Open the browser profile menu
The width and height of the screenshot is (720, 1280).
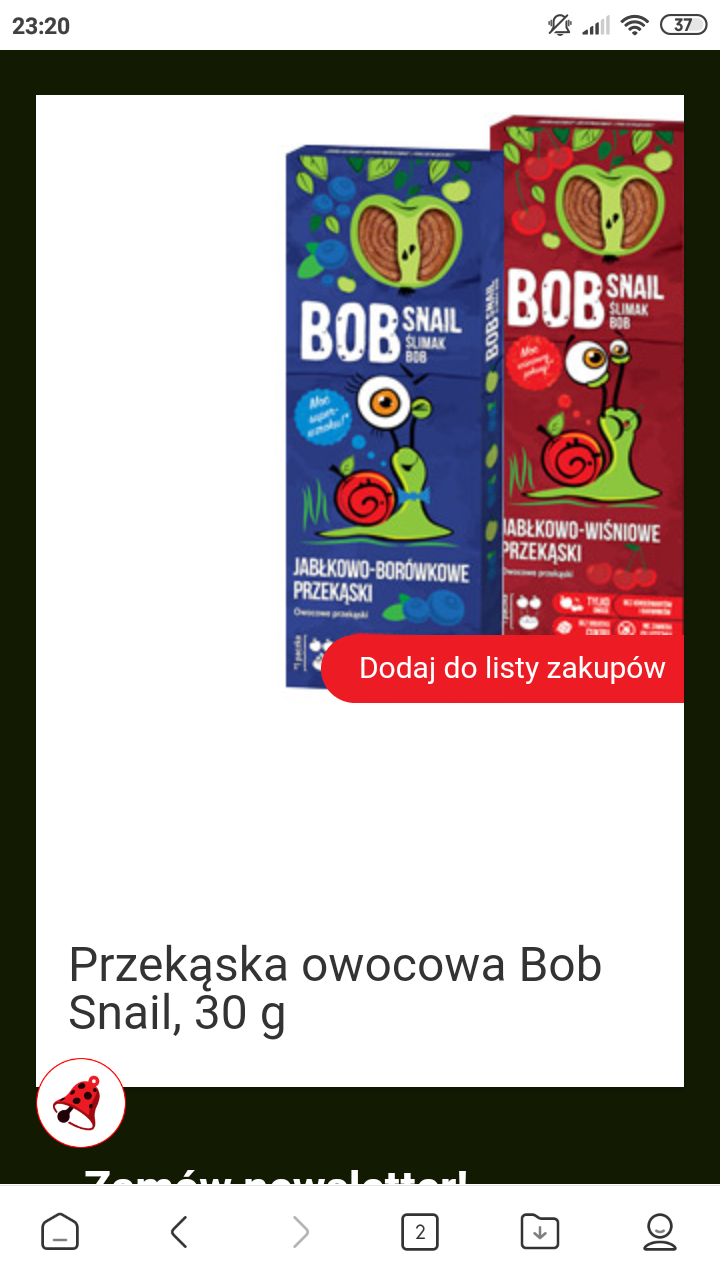[x=660, y=1232]
